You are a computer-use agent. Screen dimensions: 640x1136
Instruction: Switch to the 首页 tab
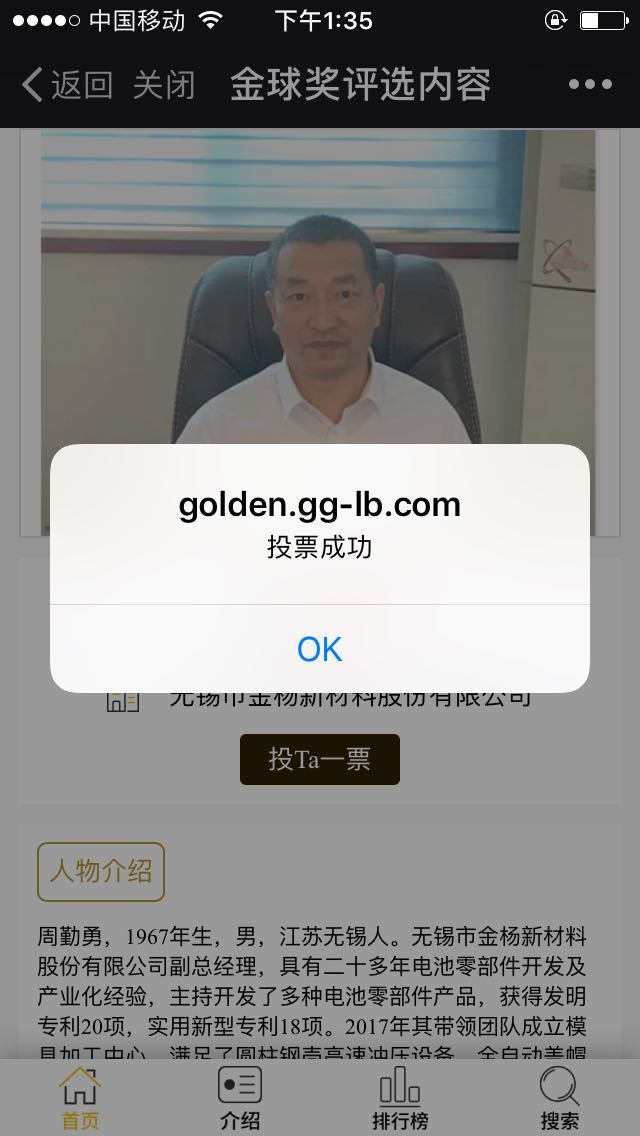80,1098
